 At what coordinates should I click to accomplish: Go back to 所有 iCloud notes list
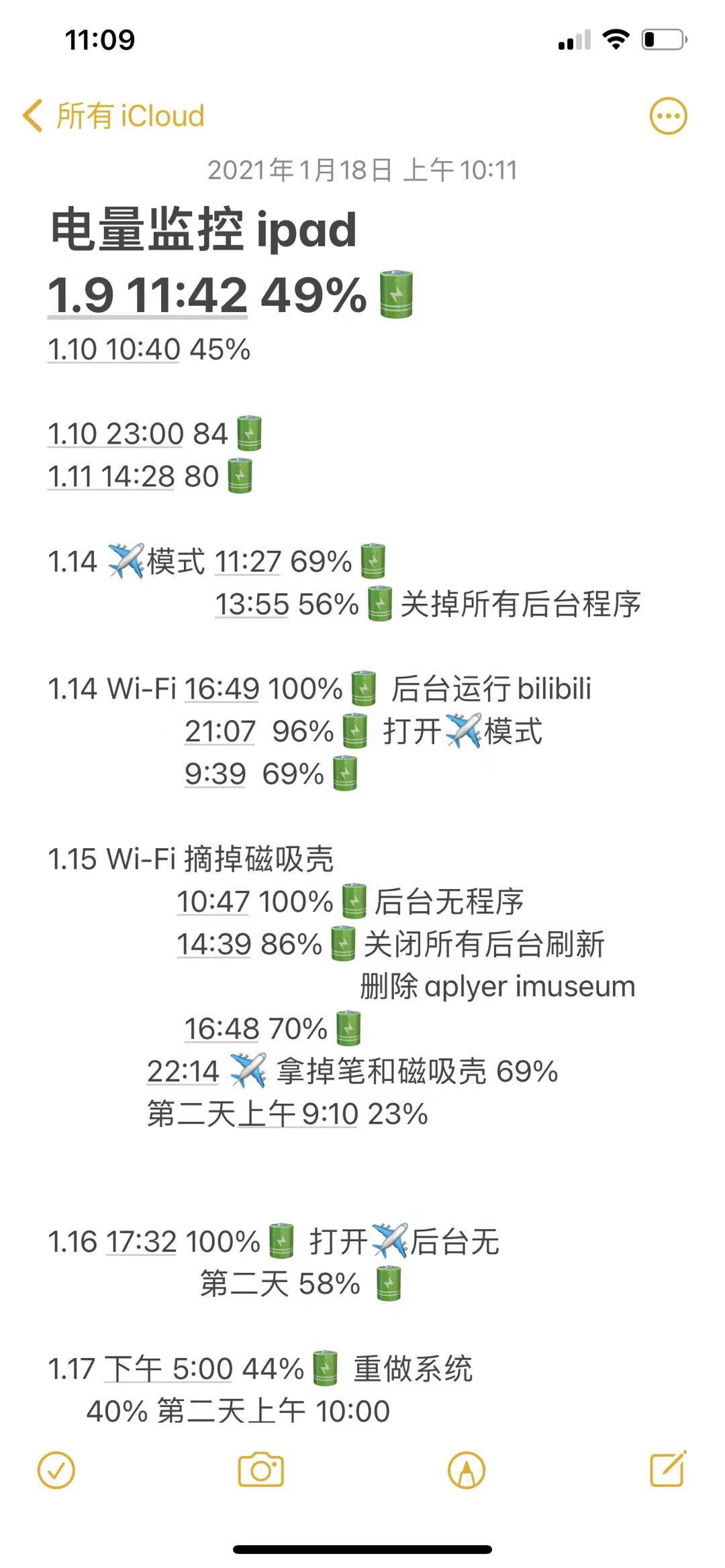pos(114,116)
